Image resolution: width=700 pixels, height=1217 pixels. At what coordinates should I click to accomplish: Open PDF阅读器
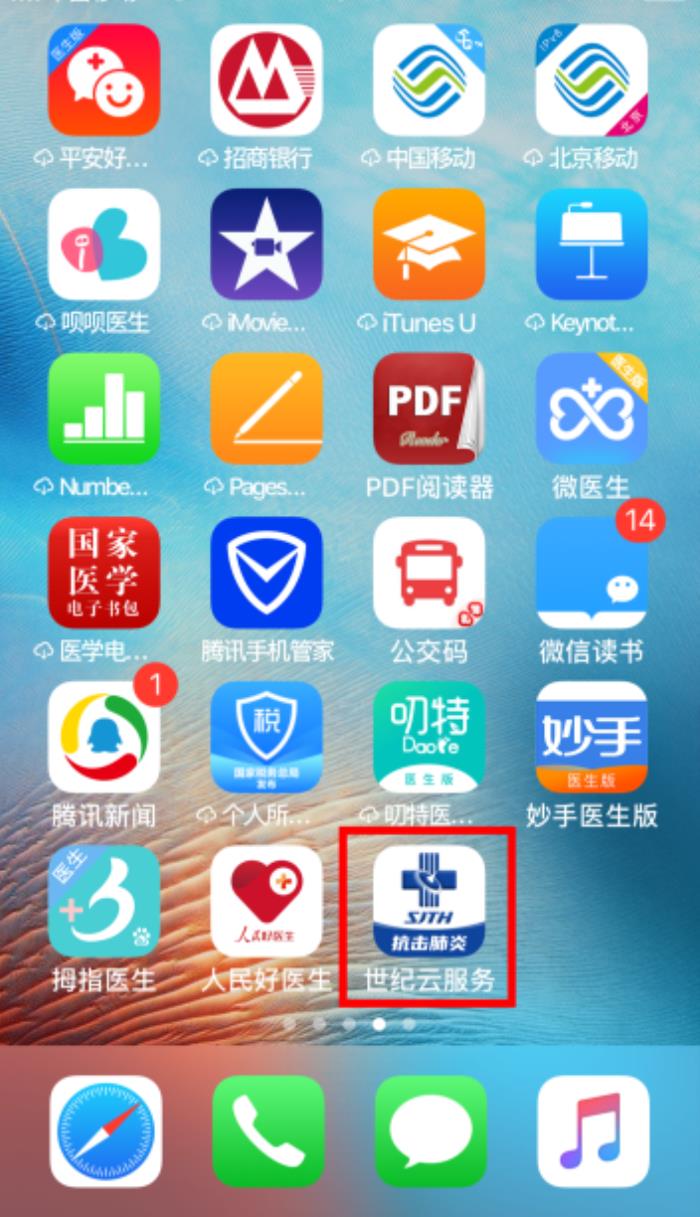pyautogui.click(x=429, y=408)
